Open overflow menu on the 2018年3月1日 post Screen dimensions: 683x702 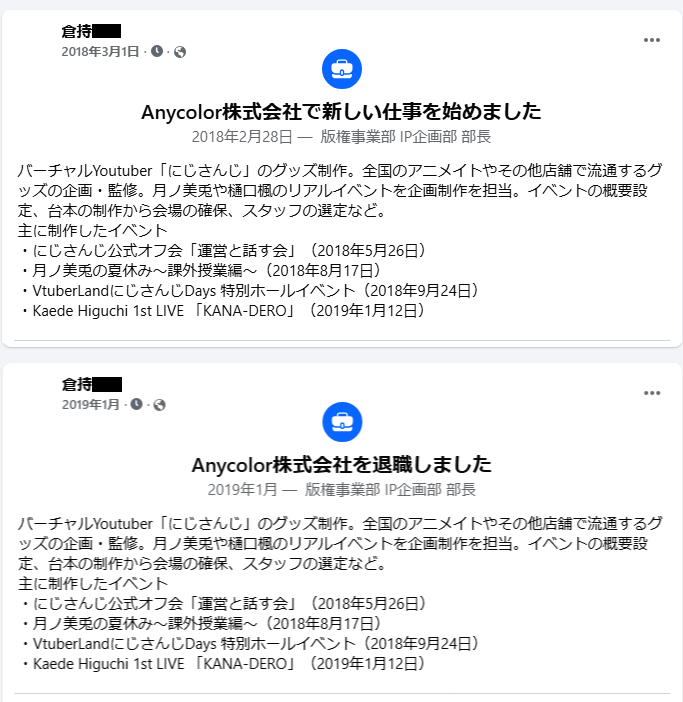(x=652, y=40)
